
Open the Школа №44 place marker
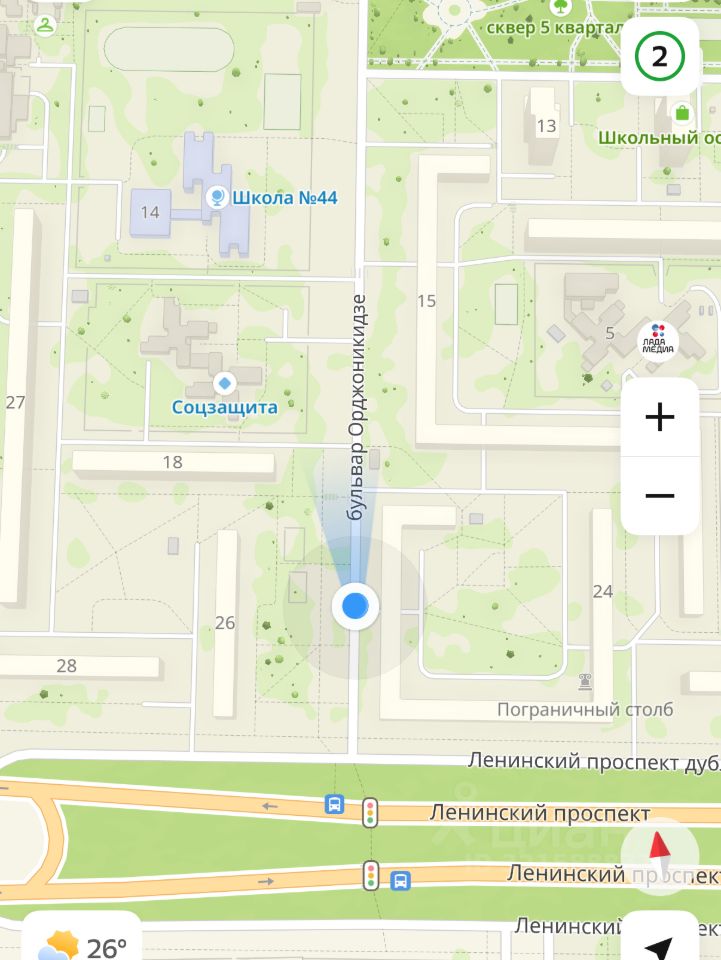point(214,198)
